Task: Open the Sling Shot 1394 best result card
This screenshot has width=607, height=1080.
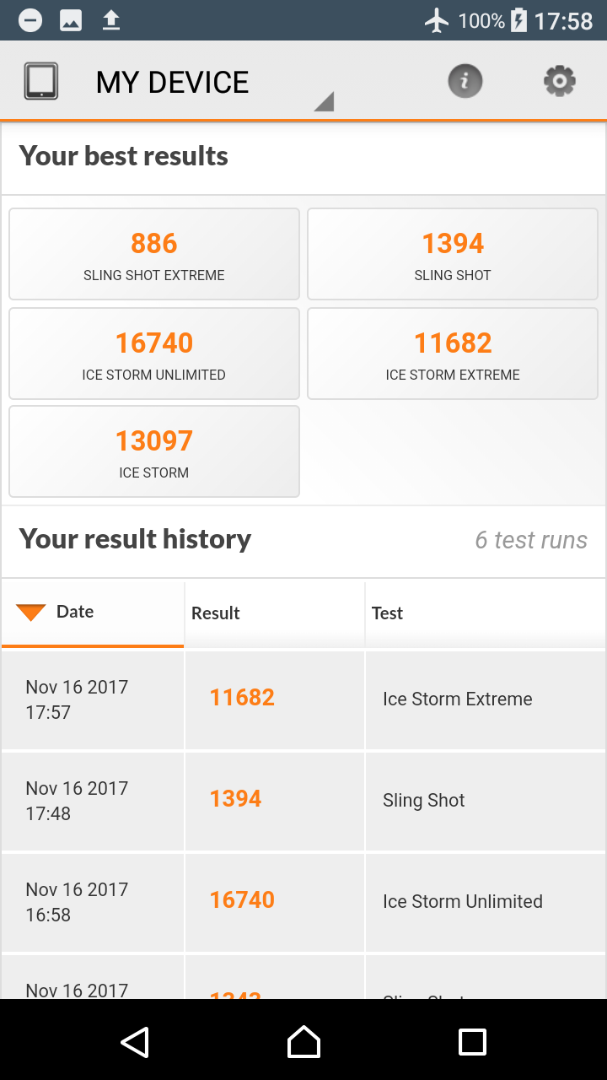Action: [453, 254]
